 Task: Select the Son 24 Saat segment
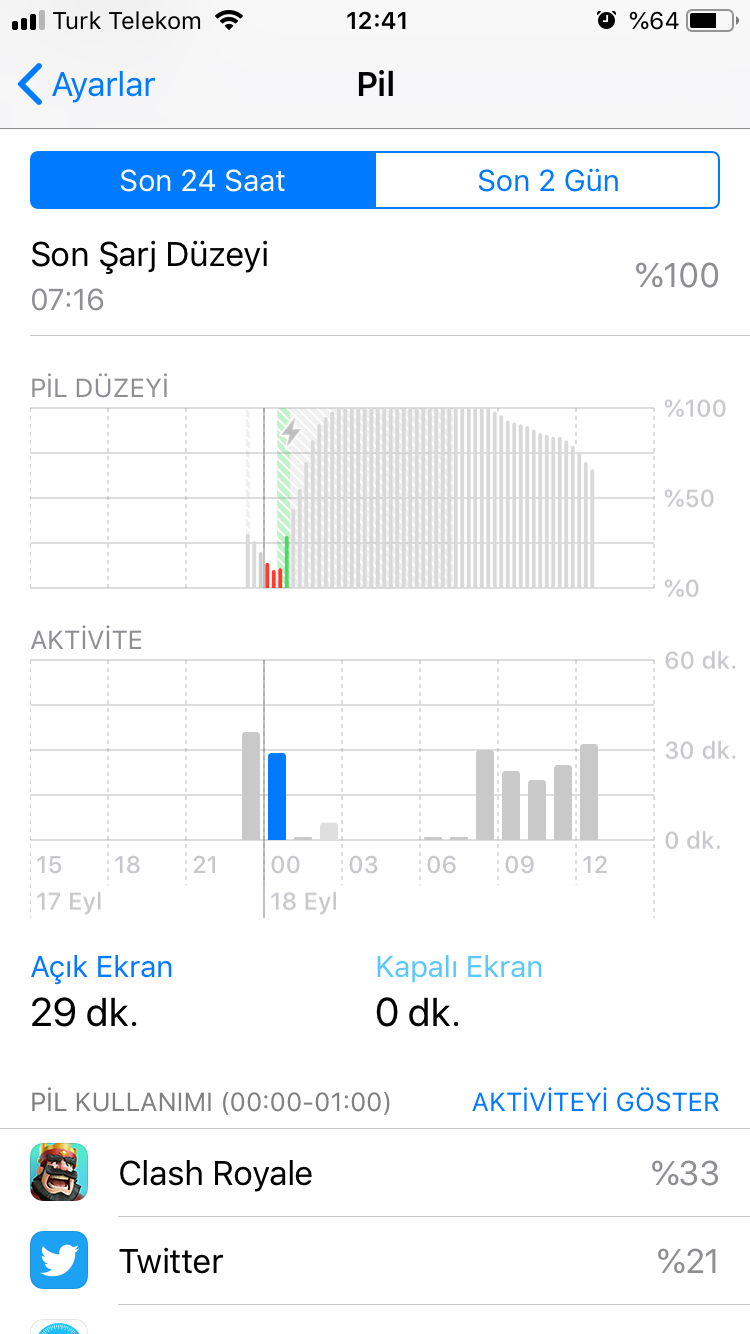coord(203,181)
